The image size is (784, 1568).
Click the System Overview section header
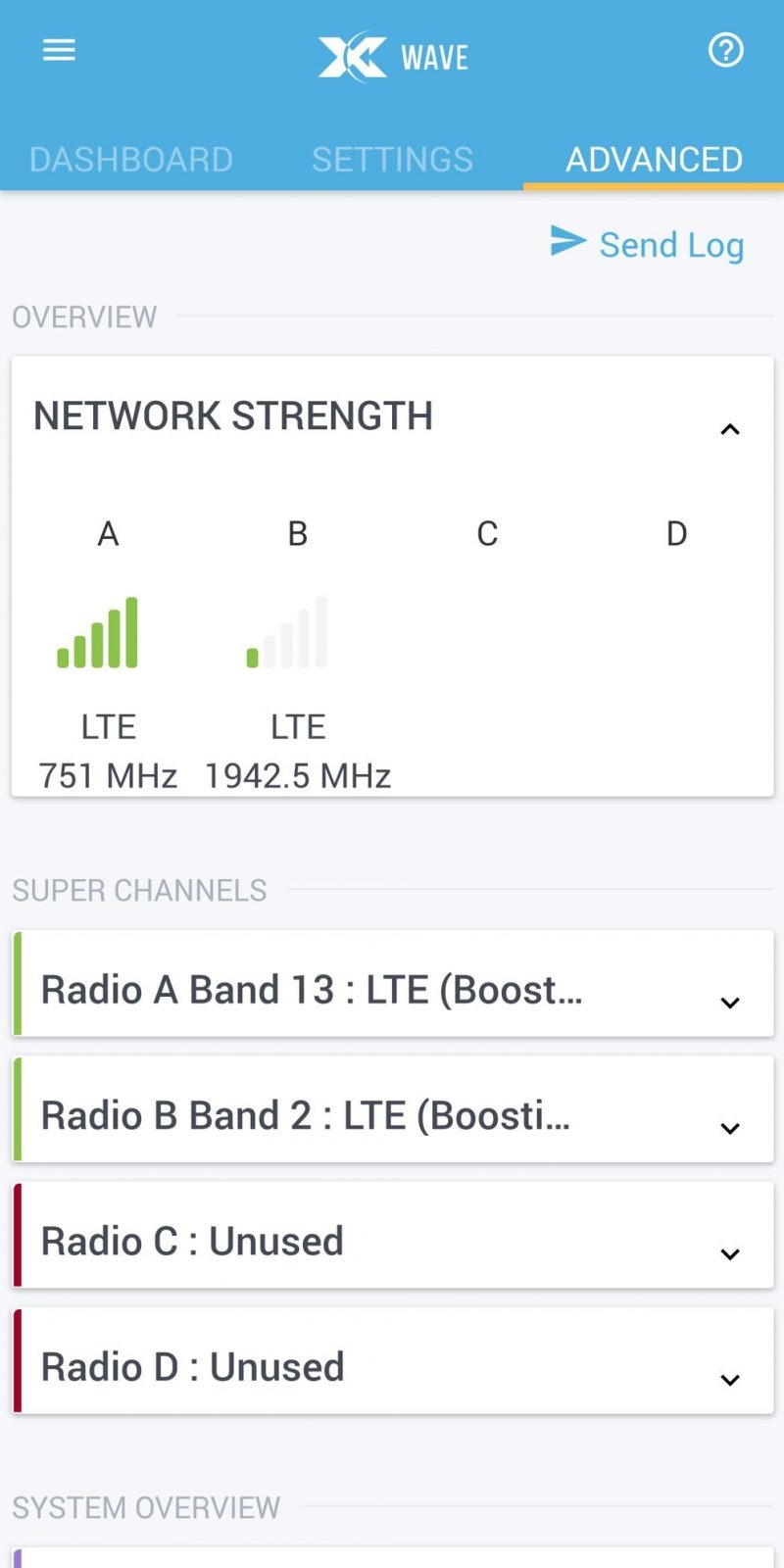tap(145, 1507)
